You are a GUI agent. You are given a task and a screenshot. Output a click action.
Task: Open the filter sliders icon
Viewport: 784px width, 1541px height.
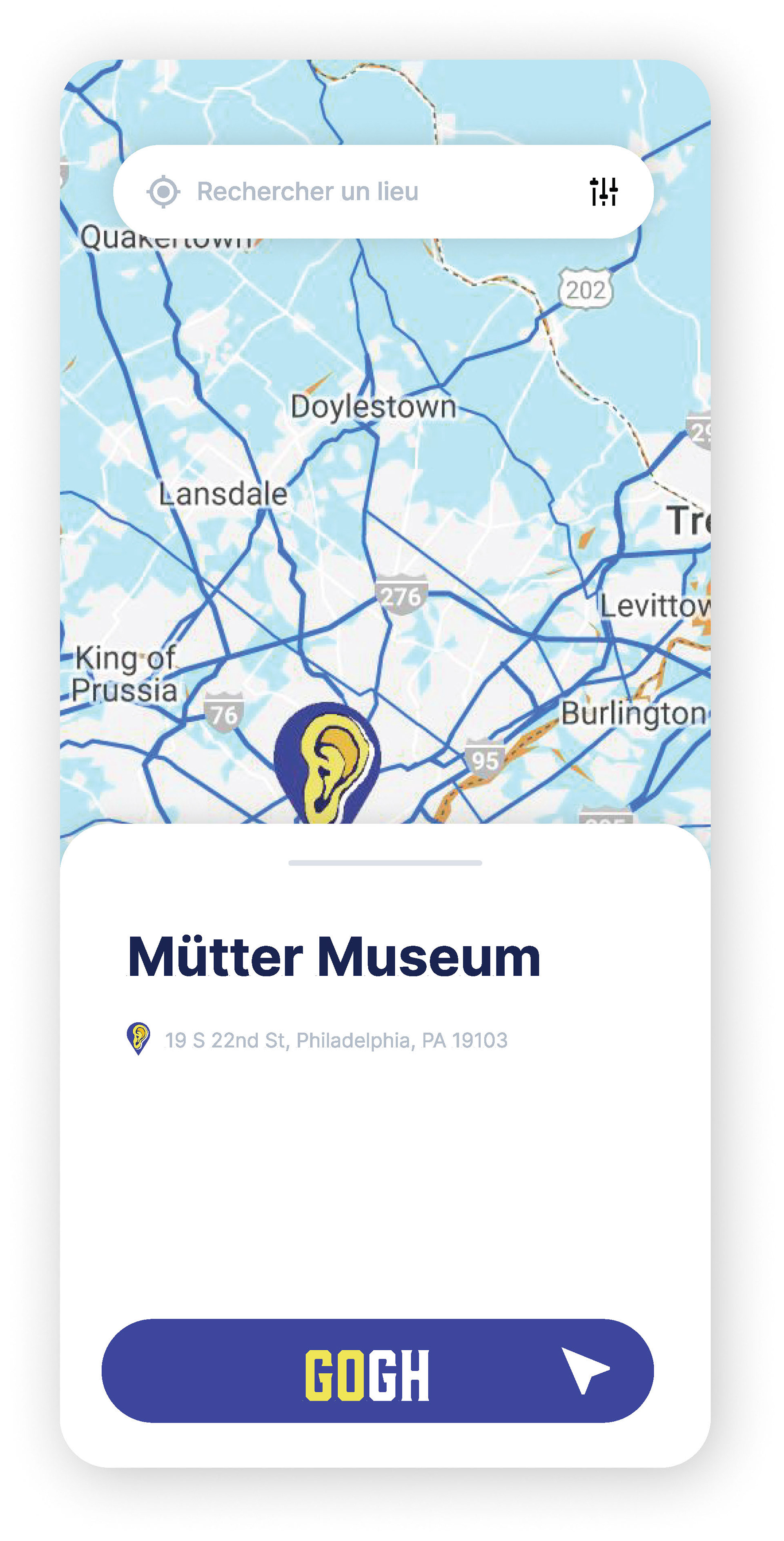tap(604, 192)
